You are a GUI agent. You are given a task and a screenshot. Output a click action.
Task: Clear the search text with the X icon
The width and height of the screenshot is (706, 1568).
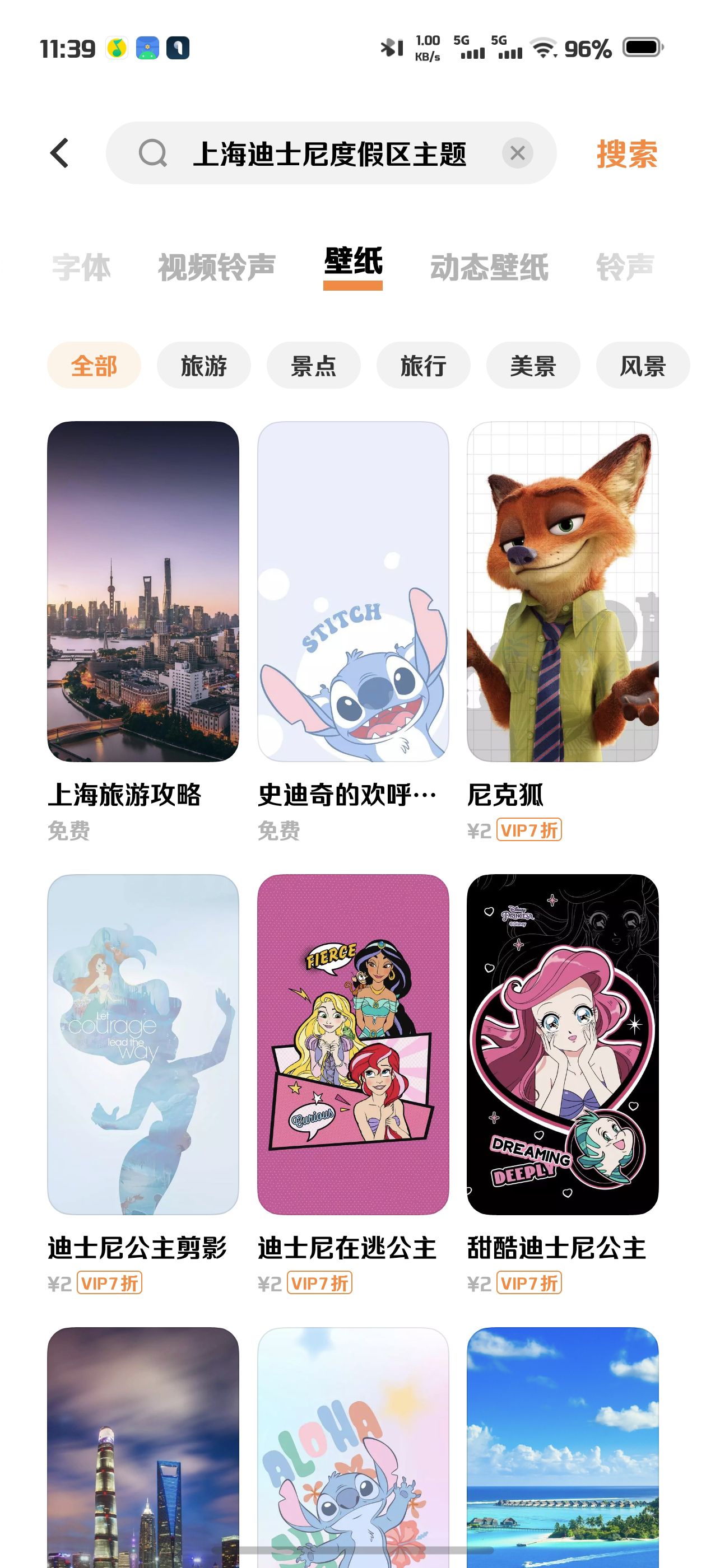[517, 153]
